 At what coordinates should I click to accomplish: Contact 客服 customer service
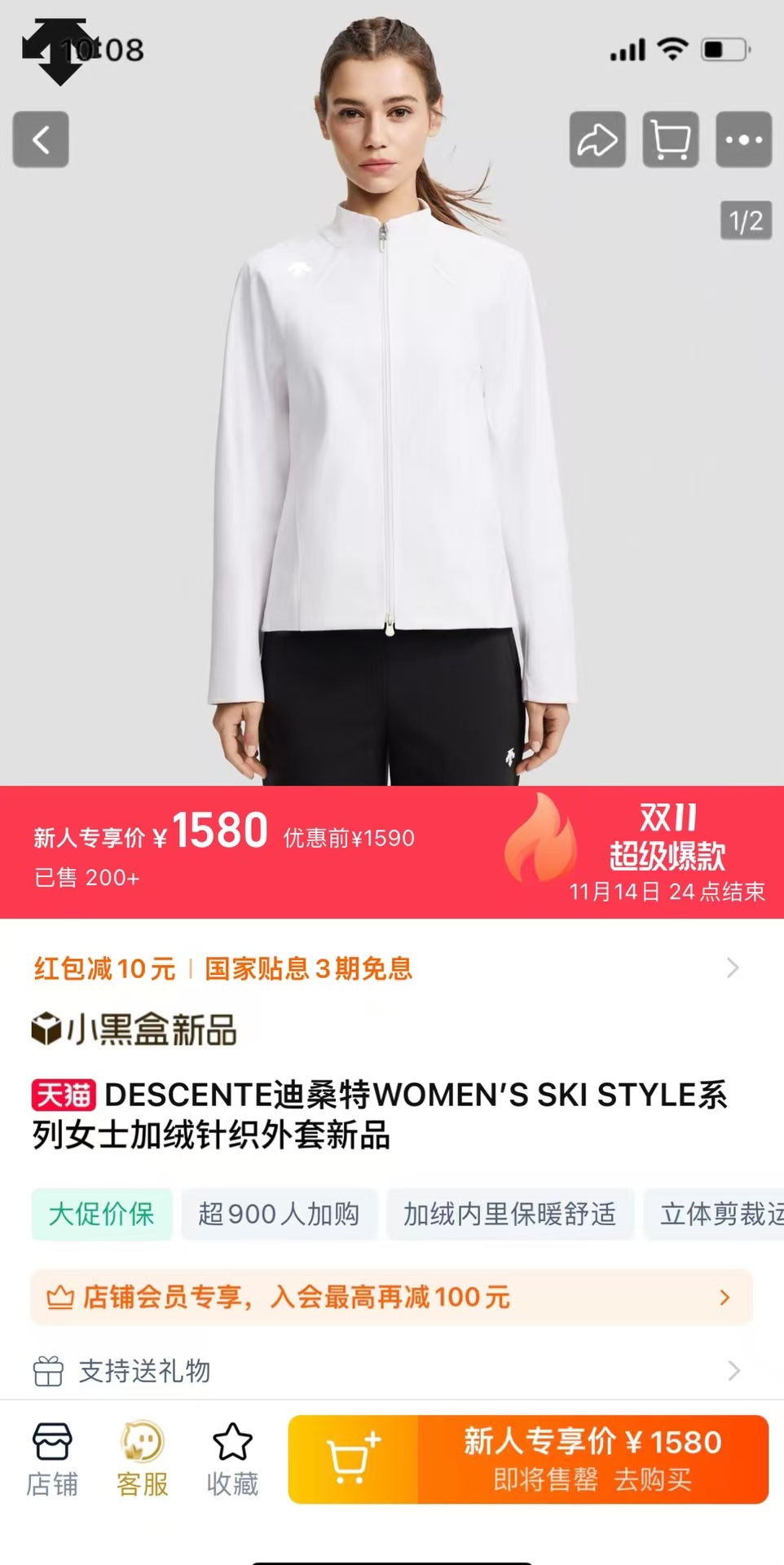(143, 1460)
